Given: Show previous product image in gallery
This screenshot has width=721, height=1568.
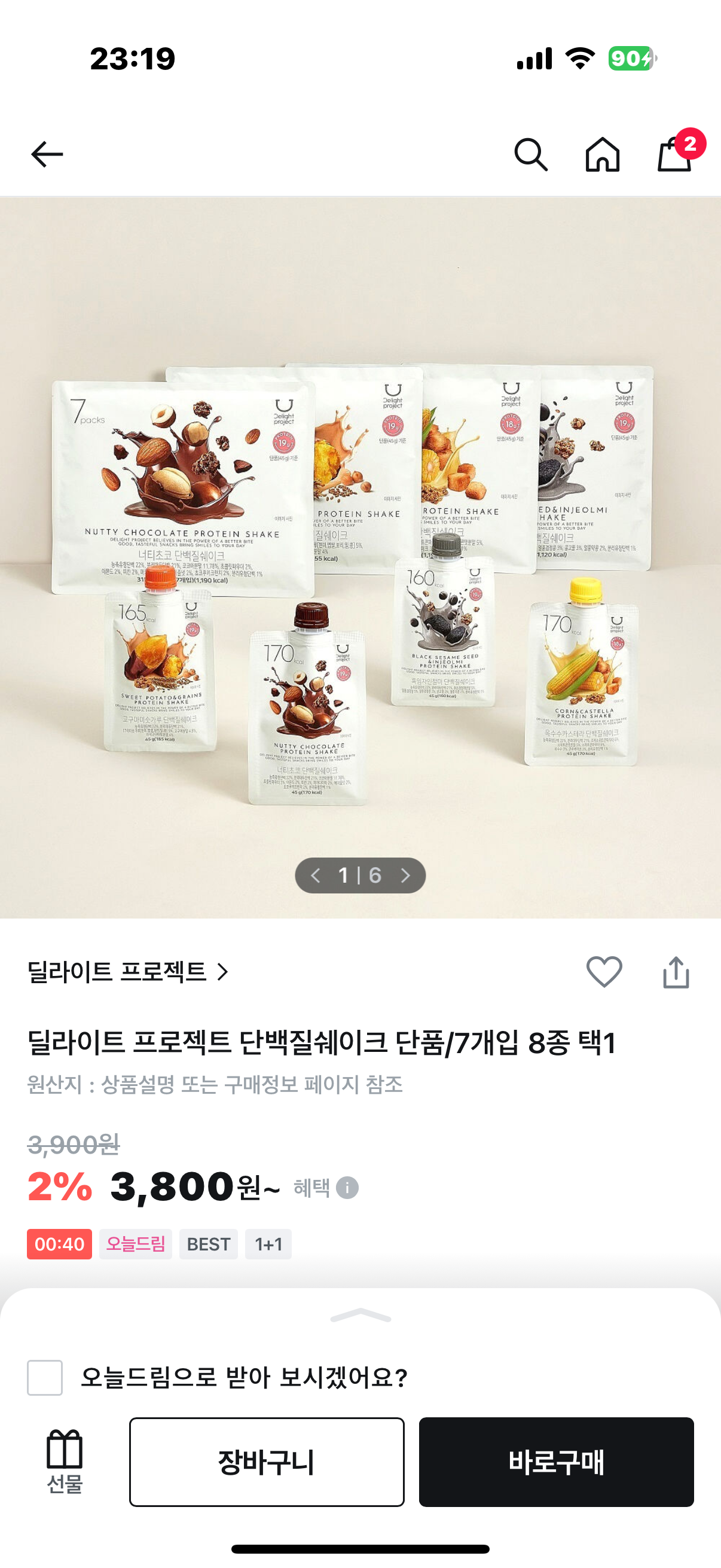Looking at the screenshot, I should [x=315, y=875].
